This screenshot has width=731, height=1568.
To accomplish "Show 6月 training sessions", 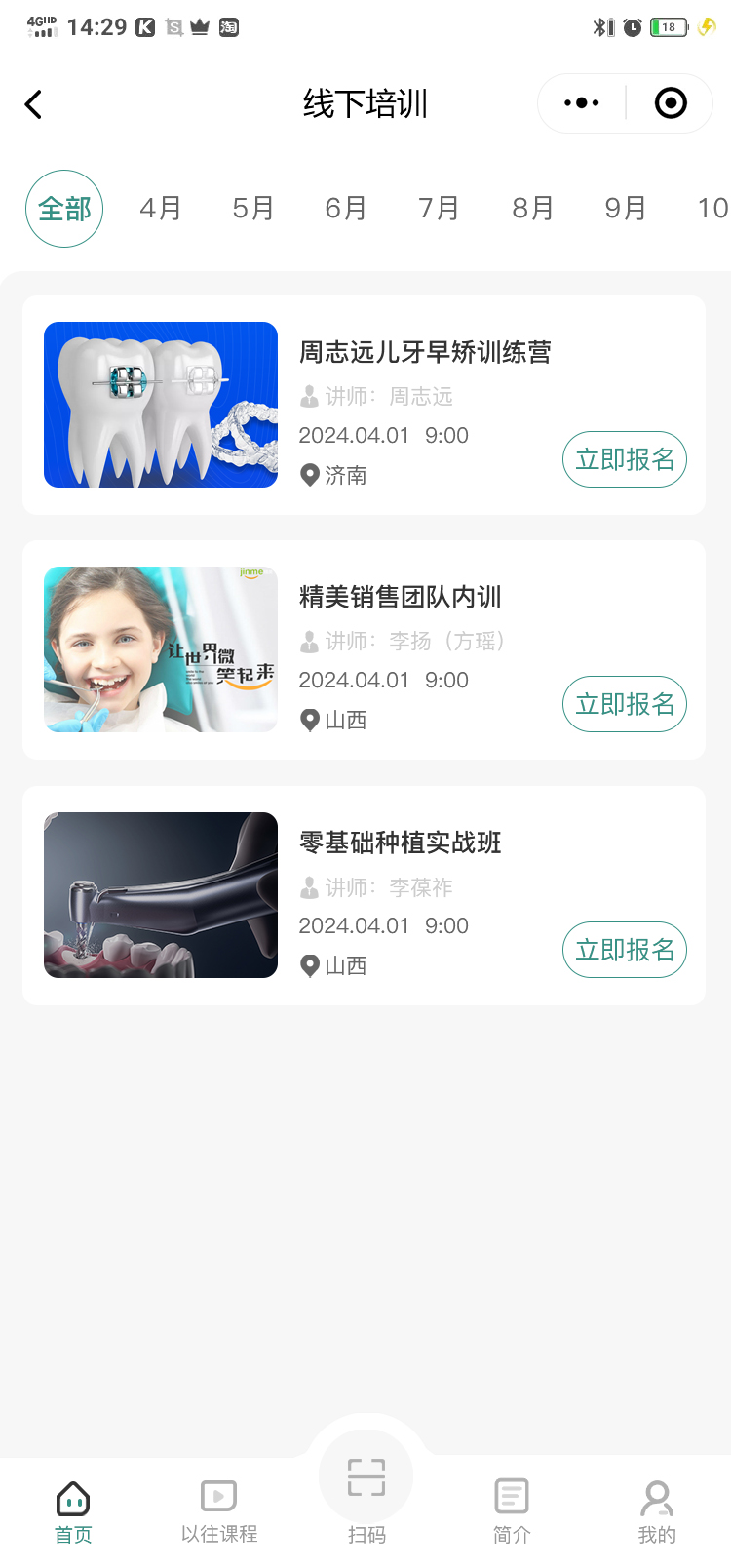I will pos(346,209).
